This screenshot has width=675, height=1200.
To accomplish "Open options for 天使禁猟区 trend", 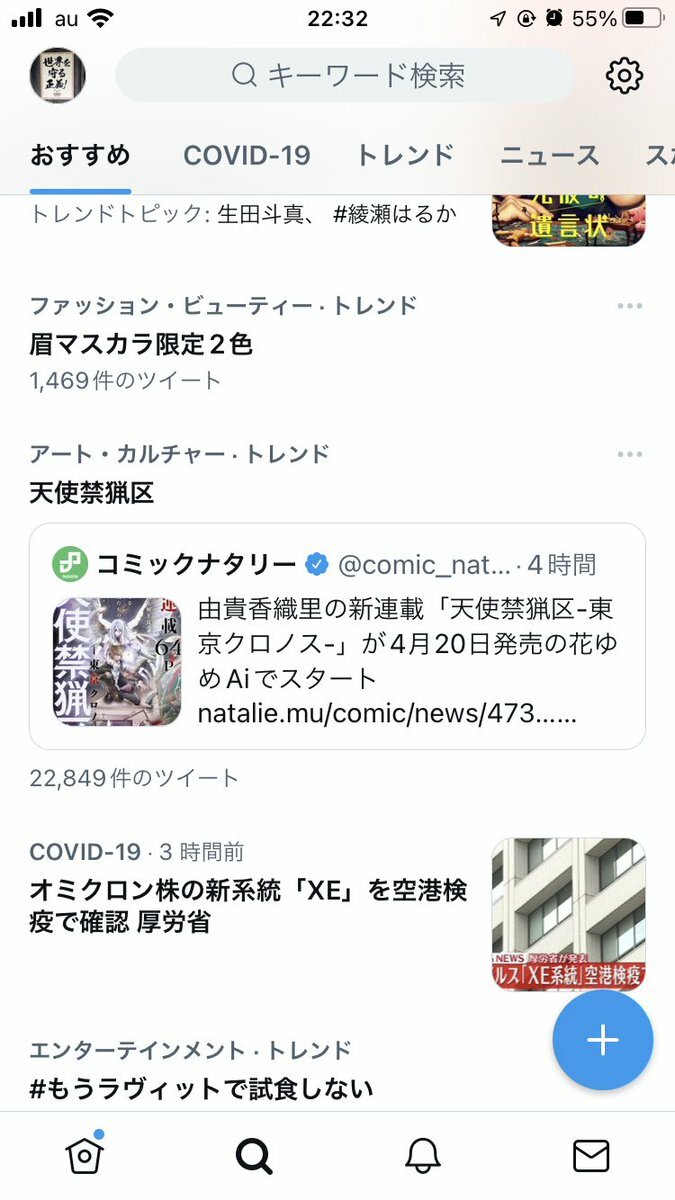I will [x=629, y=455].
